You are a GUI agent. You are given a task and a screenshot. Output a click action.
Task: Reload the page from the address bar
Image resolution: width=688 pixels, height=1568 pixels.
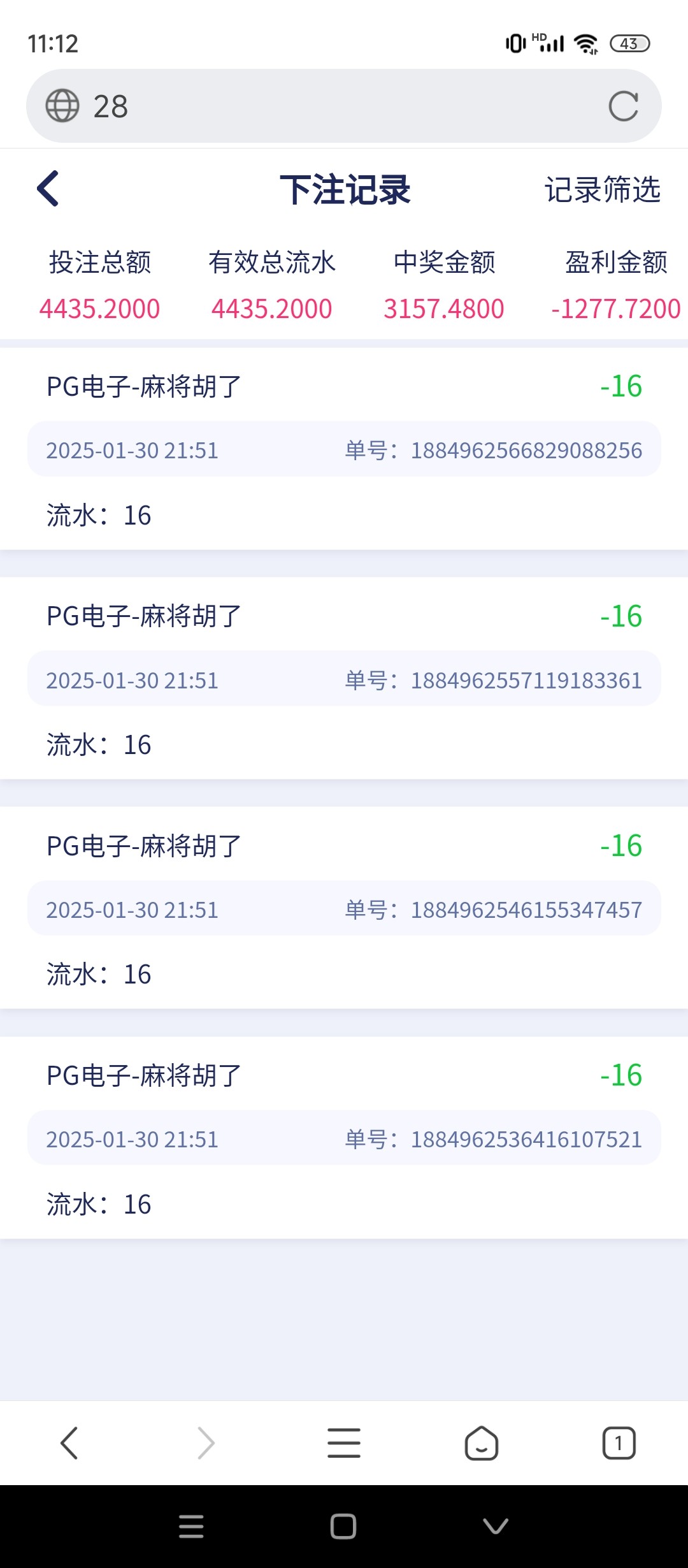623,106
